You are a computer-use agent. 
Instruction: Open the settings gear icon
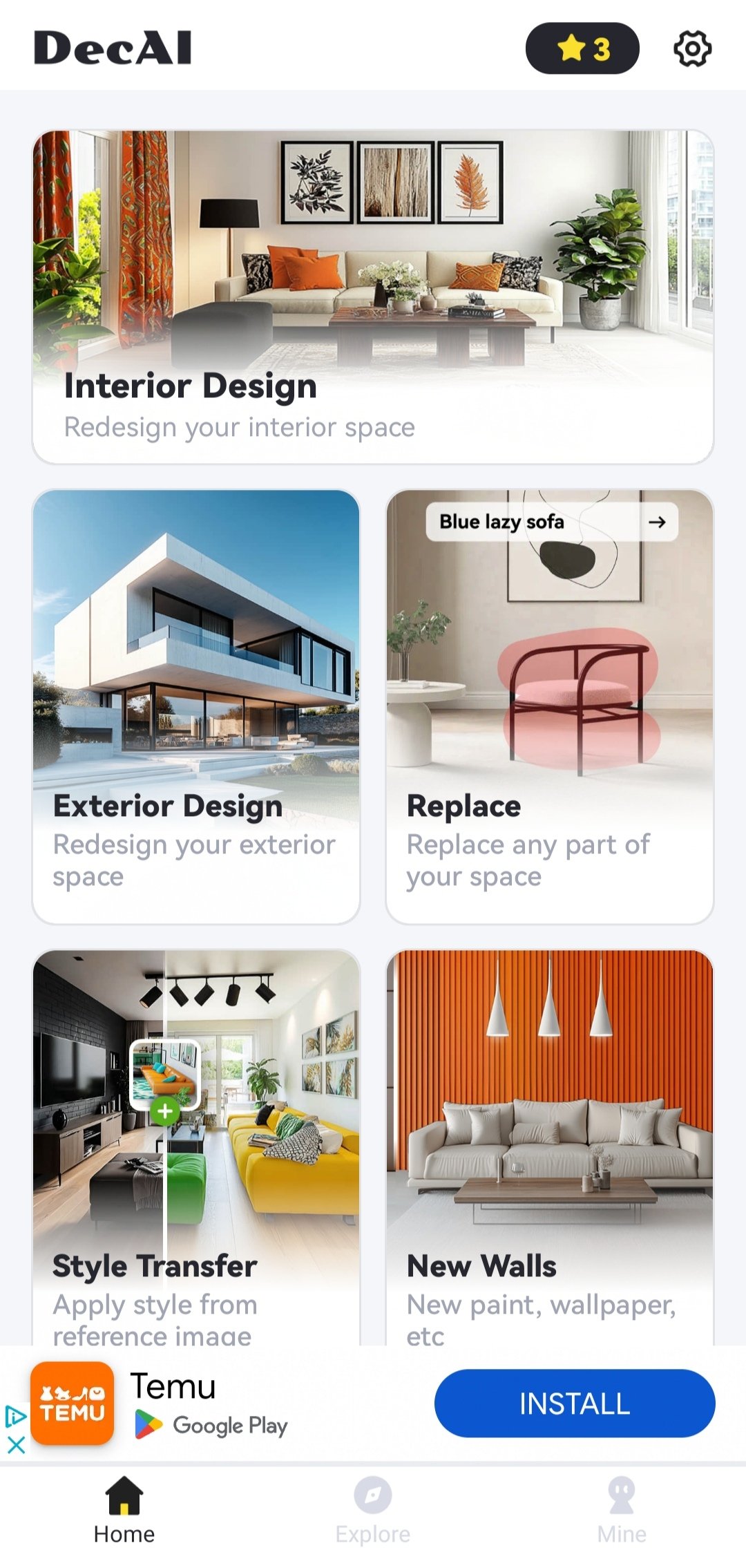click(692, 49)
